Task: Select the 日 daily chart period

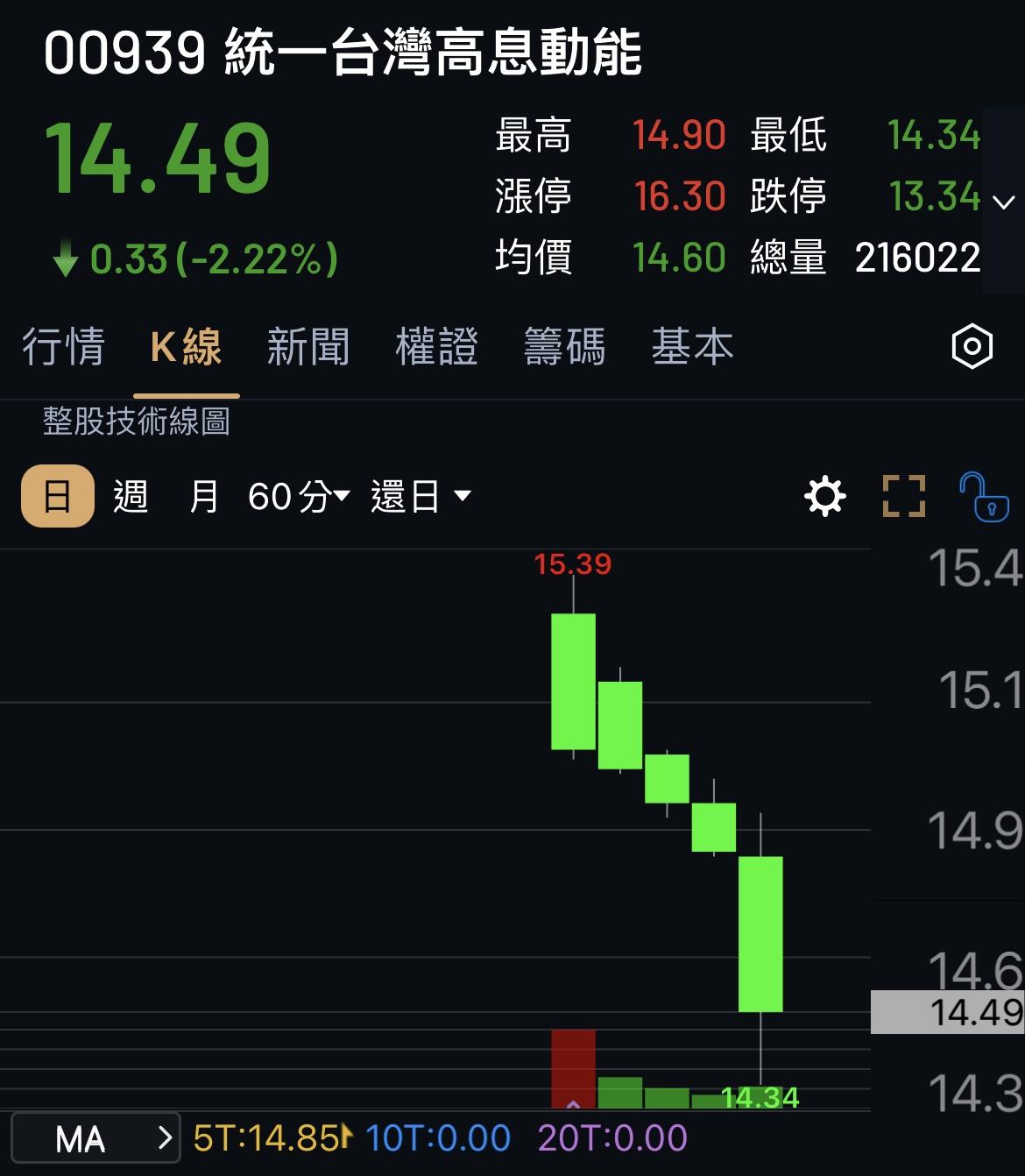Action: pyautogui.click(x=58, y=497)
